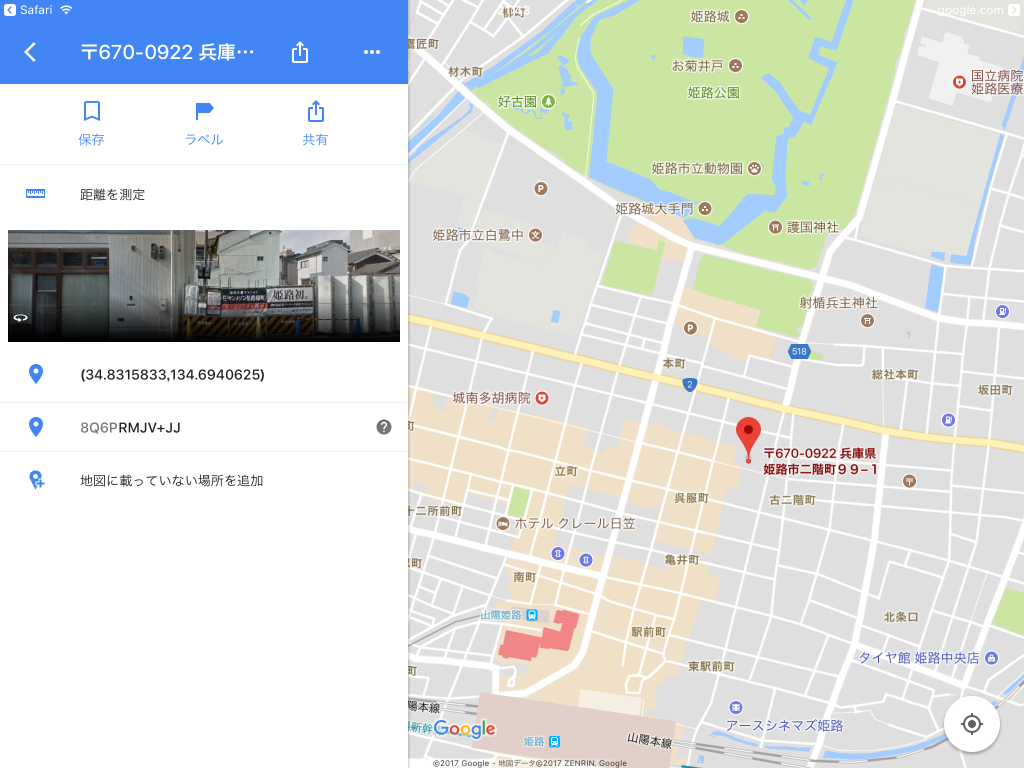Tap the 共有 share button
This screenshot has height=768, width=1024.
point(315,123)
